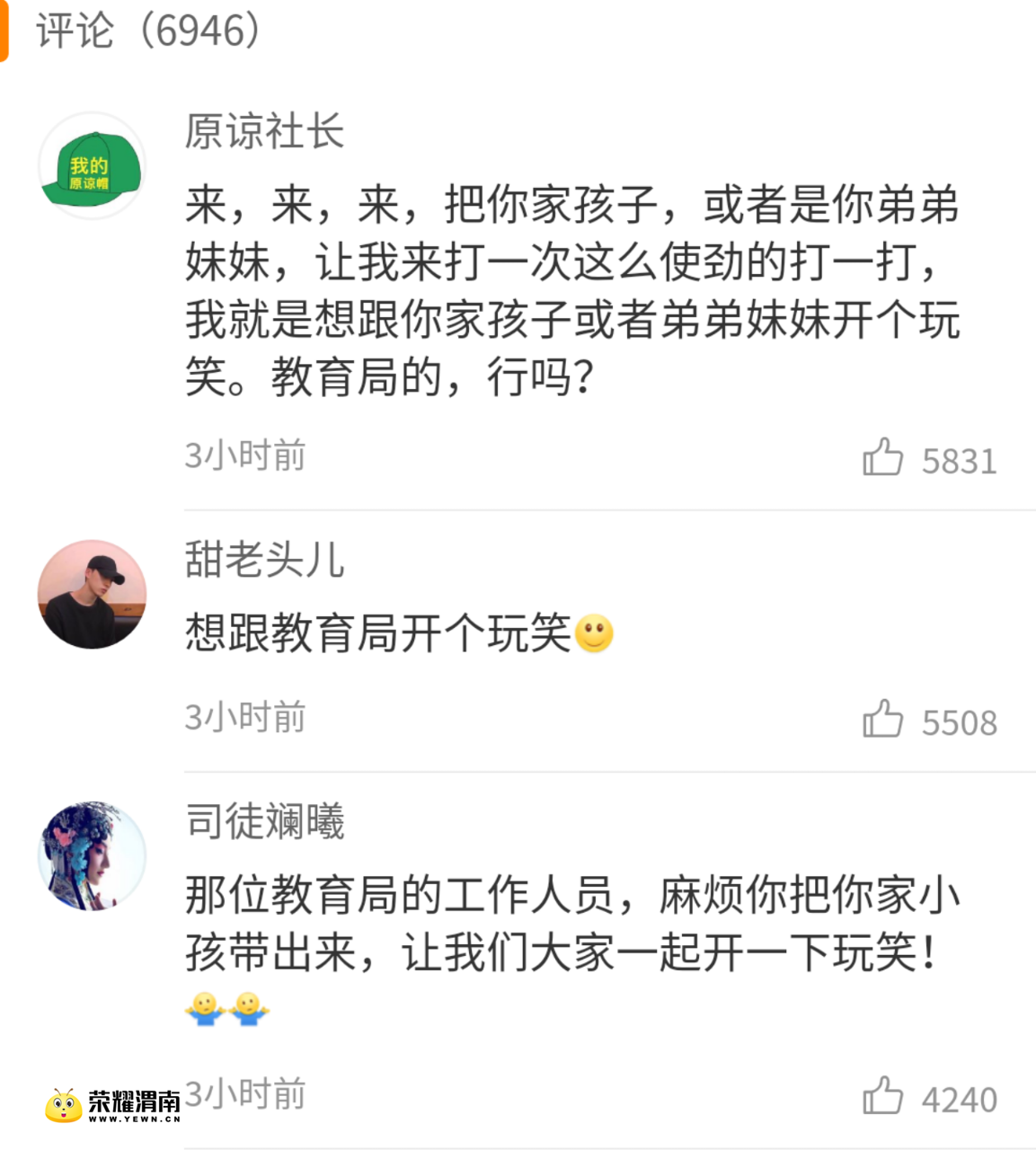Screen dimensions: 1036x1150
Task: Tap the username 司徒斓曦
Action: 264,821
